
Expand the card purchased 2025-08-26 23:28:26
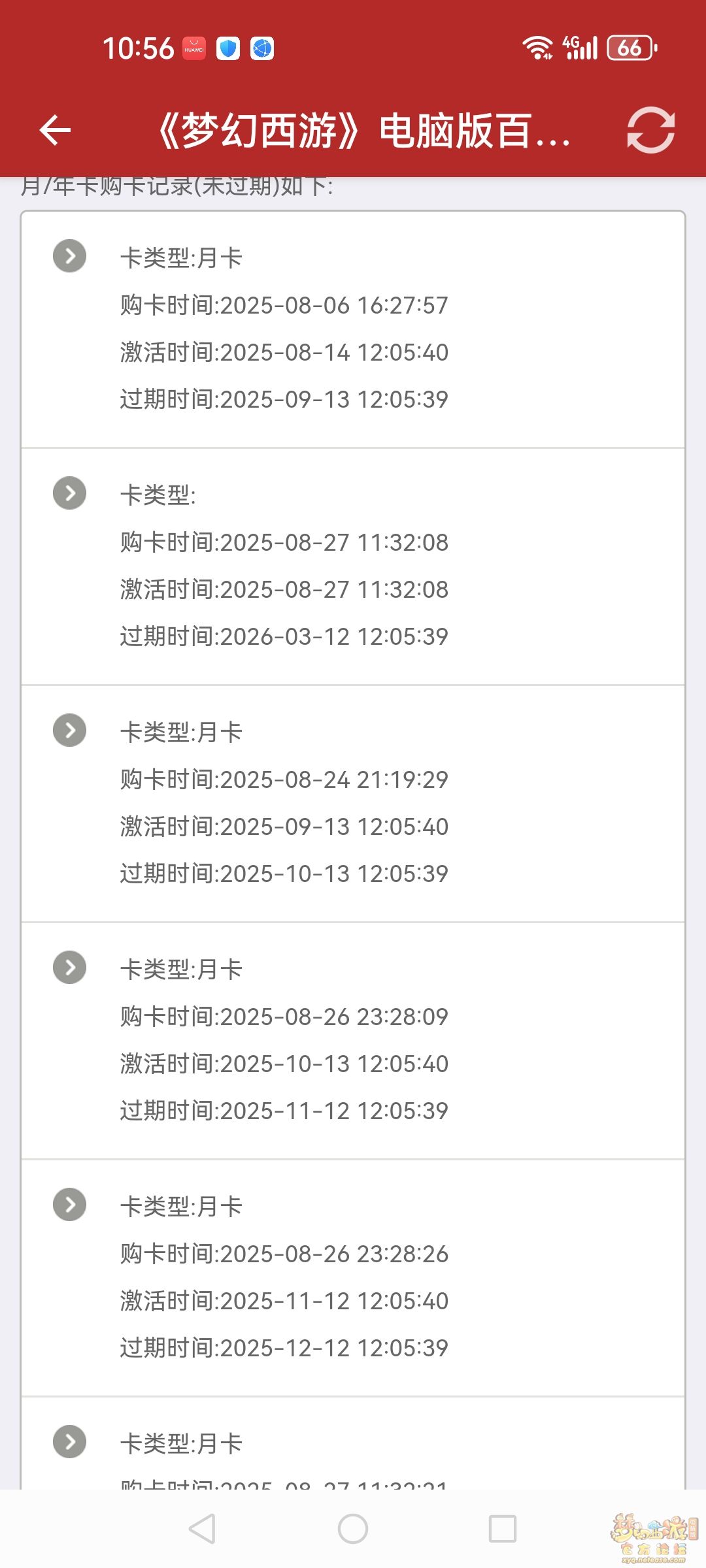pyautogui.click(x=70, y=1205)
